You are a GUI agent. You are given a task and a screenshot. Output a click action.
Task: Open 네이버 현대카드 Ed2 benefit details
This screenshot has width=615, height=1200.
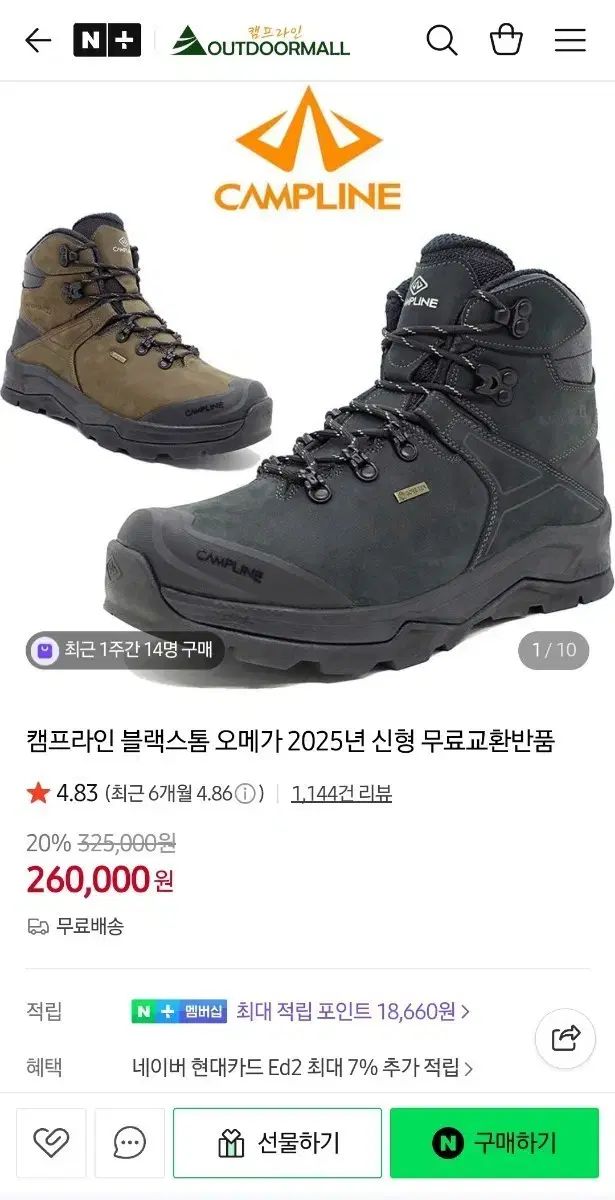coord(302,1068)
